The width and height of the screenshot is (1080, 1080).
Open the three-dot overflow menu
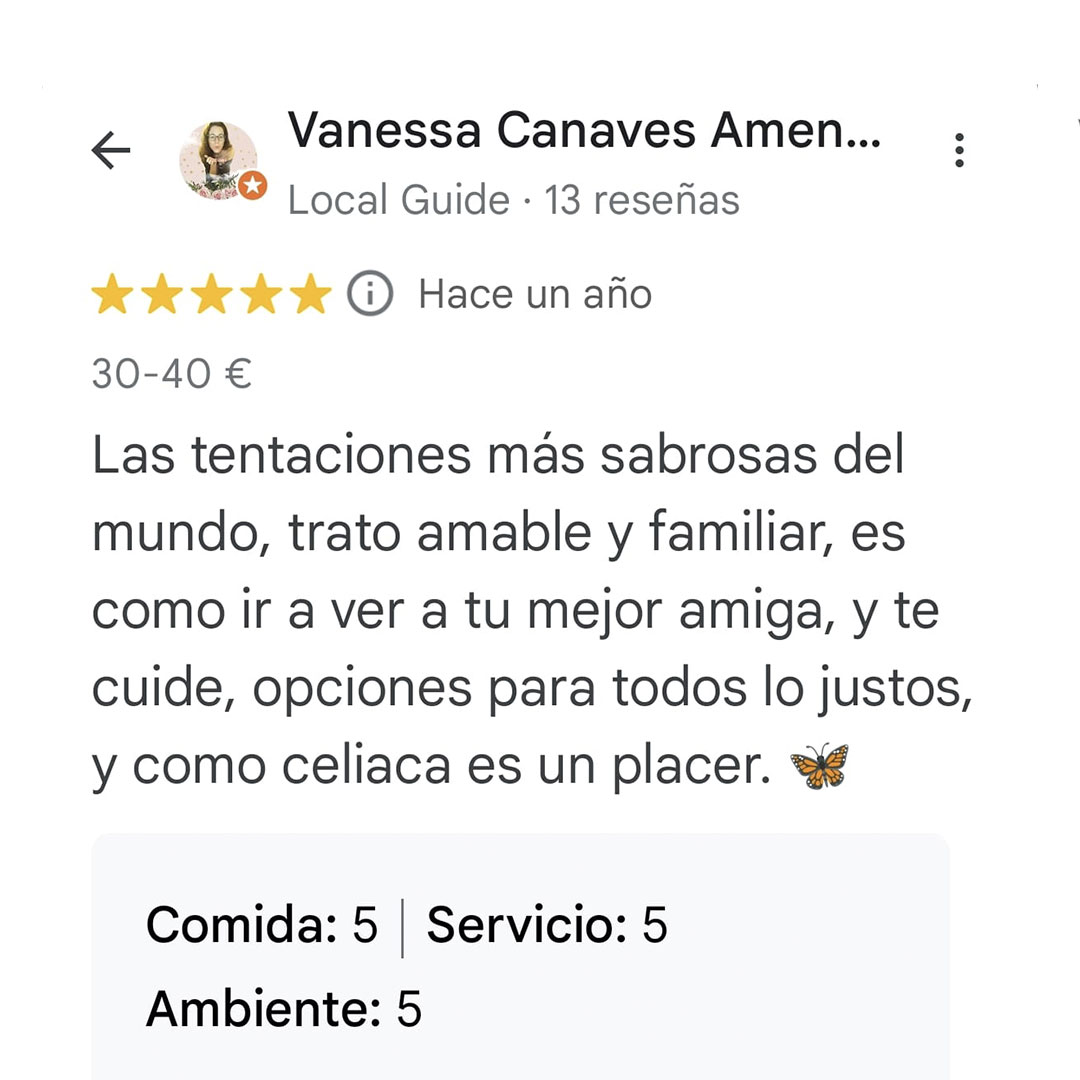click(959, 151)
